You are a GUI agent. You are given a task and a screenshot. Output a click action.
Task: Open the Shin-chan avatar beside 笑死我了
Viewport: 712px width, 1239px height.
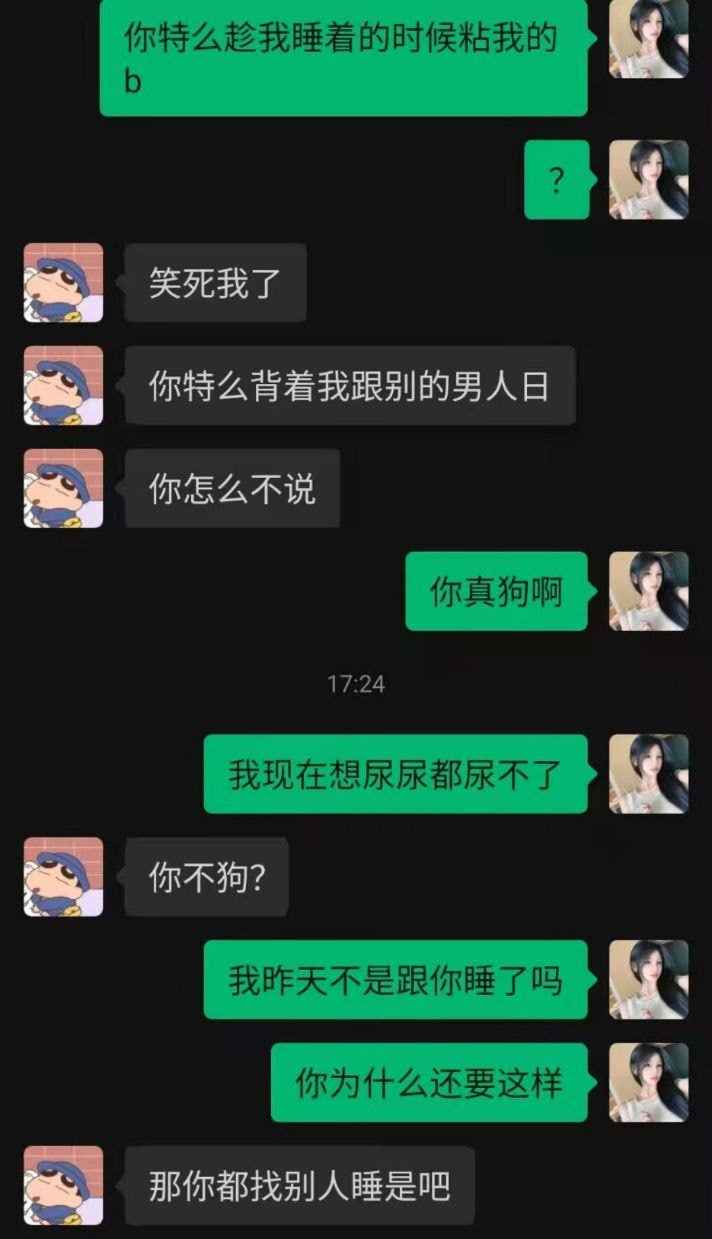[x=63, y=283]
